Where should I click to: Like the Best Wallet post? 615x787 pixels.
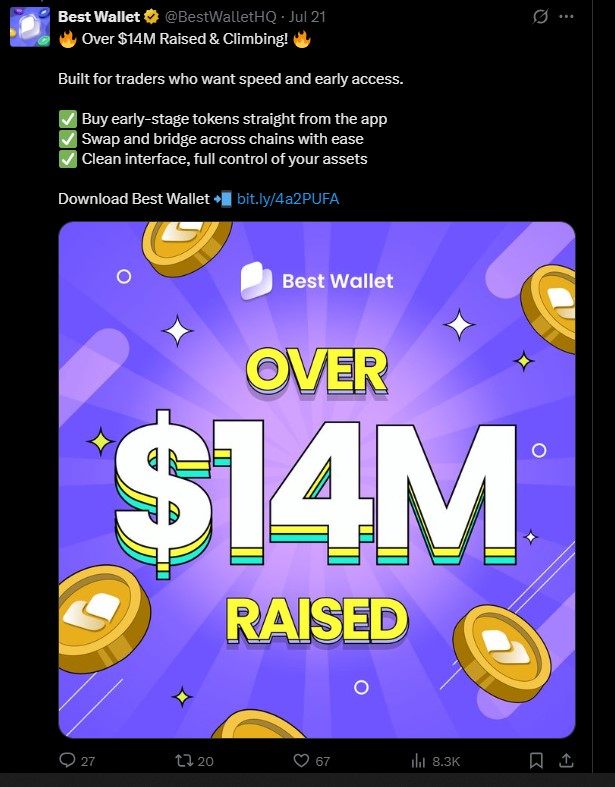pos(301,761)
